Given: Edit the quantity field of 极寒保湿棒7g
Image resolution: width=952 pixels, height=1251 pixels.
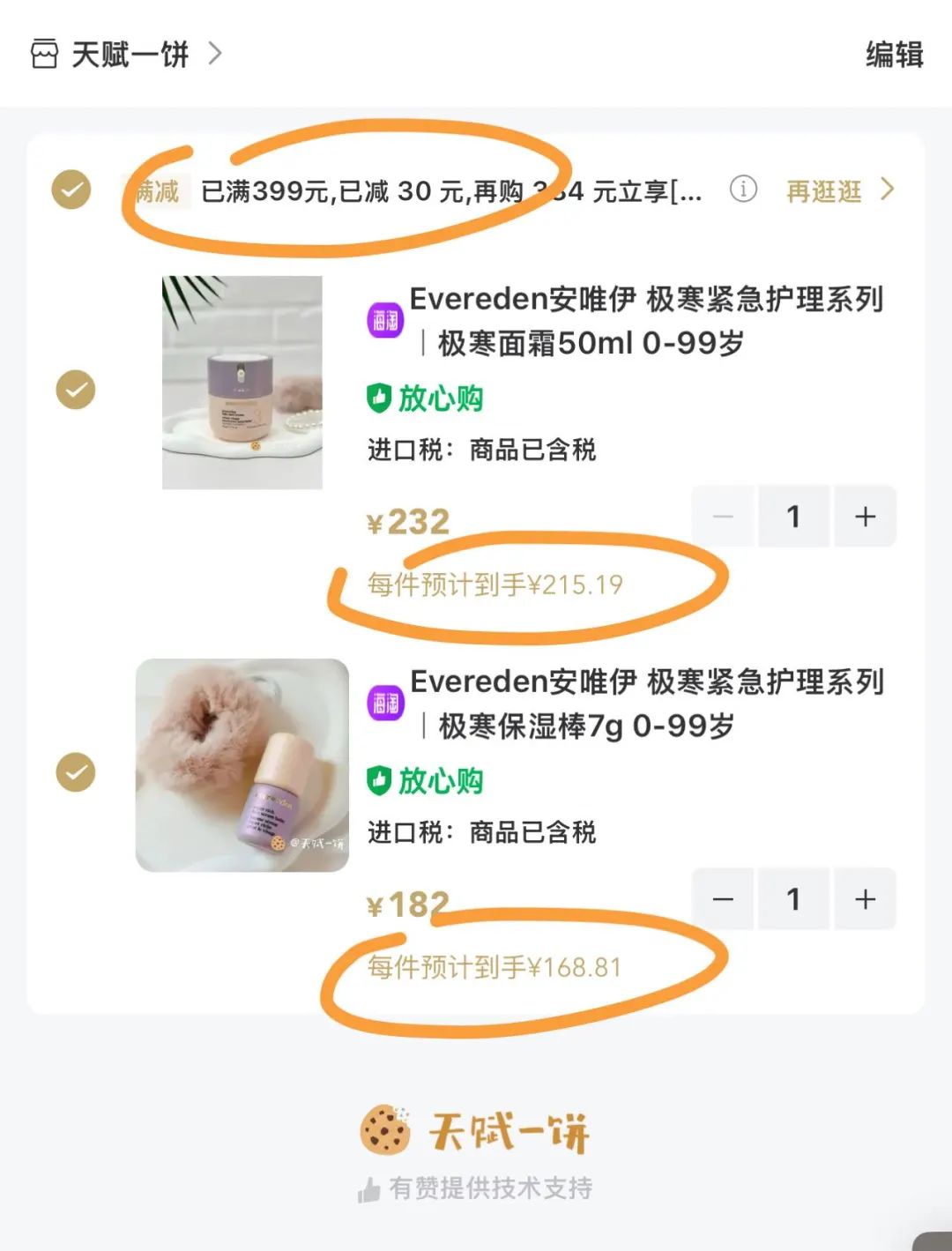Looking at the screenshot, I should click(793, 899).
